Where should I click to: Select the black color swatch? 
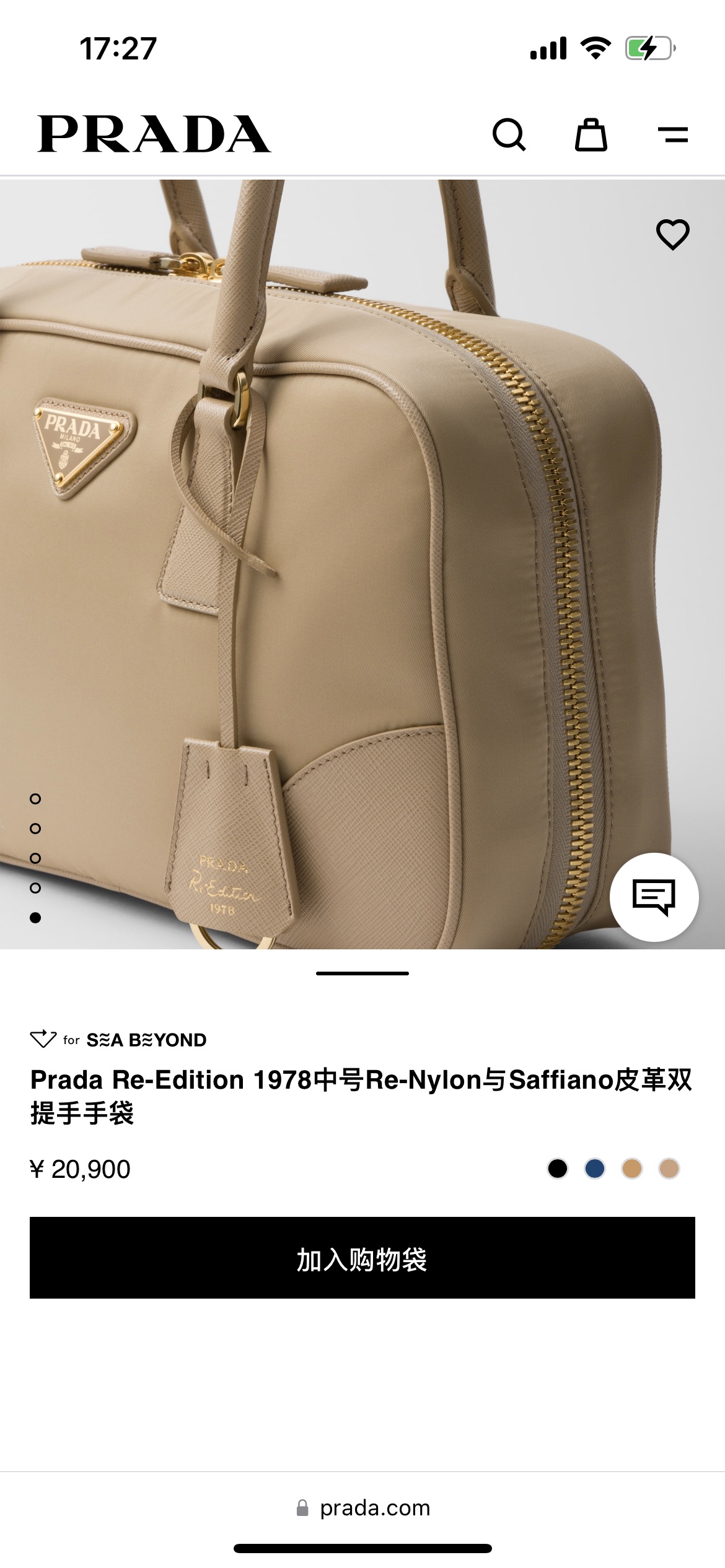[x=558, y=1169]
